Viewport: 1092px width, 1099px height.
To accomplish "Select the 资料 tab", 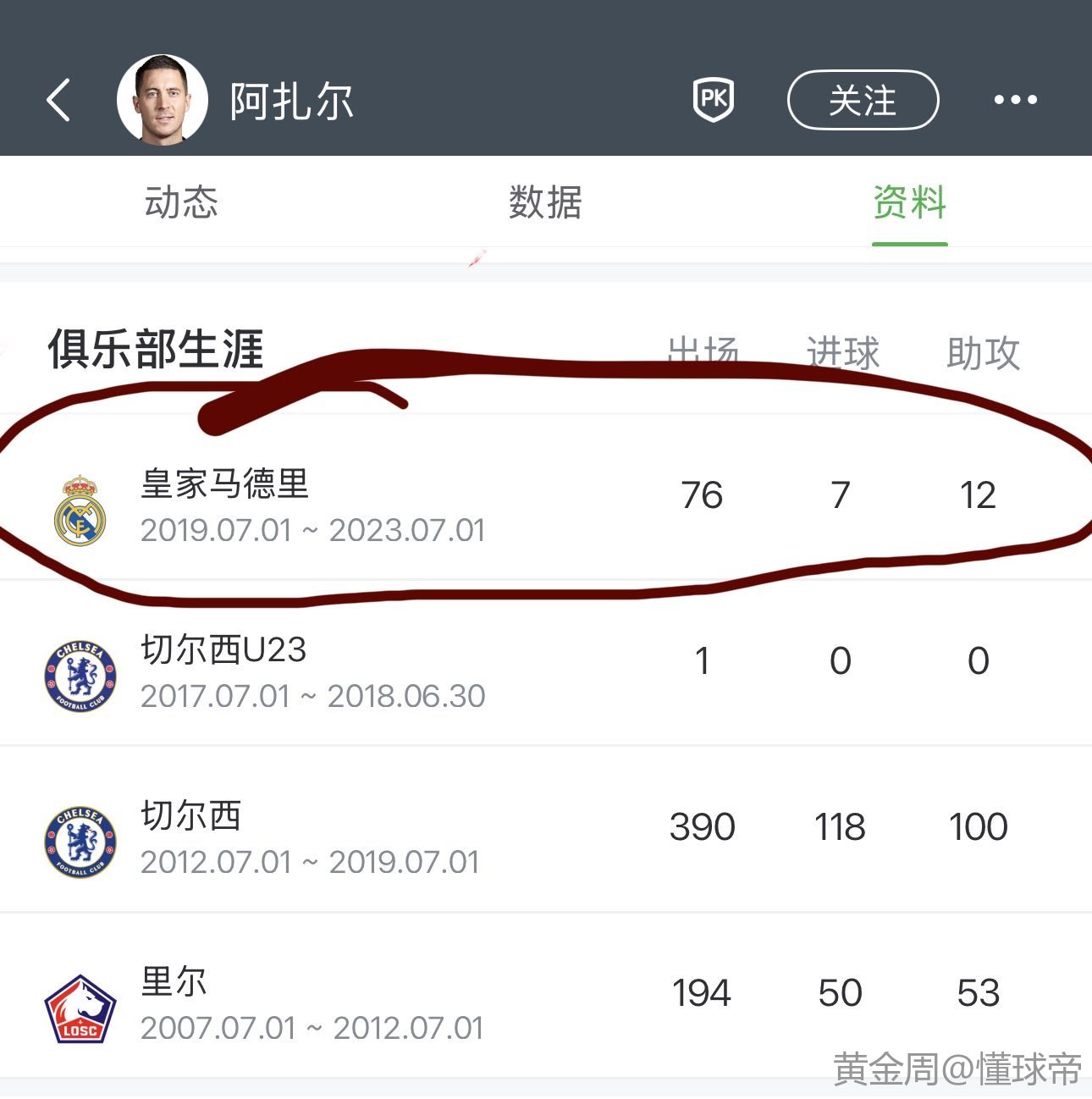I will [909, 203].
